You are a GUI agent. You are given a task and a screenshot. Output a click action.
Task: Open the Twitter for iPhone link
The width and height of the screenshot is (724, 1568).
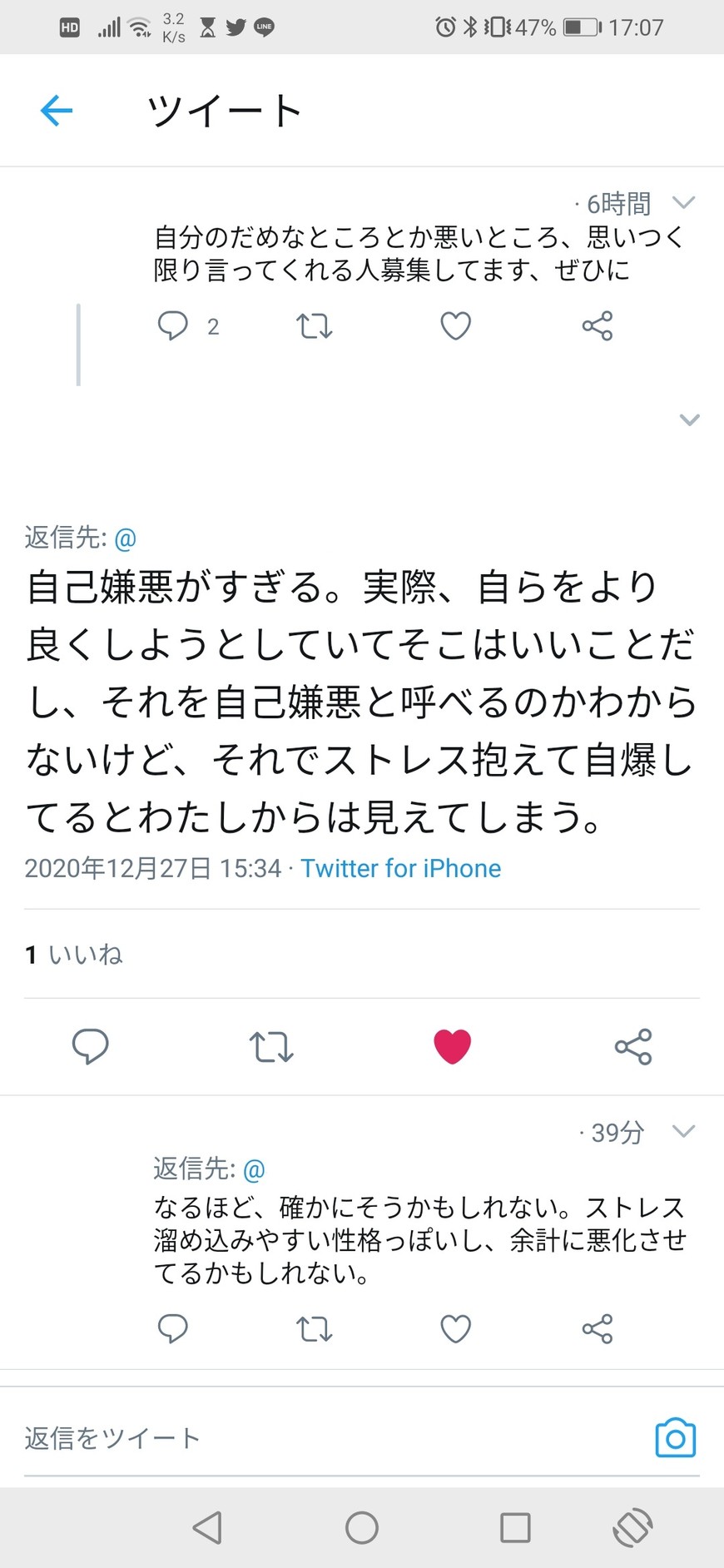click(x=400, y=868)
